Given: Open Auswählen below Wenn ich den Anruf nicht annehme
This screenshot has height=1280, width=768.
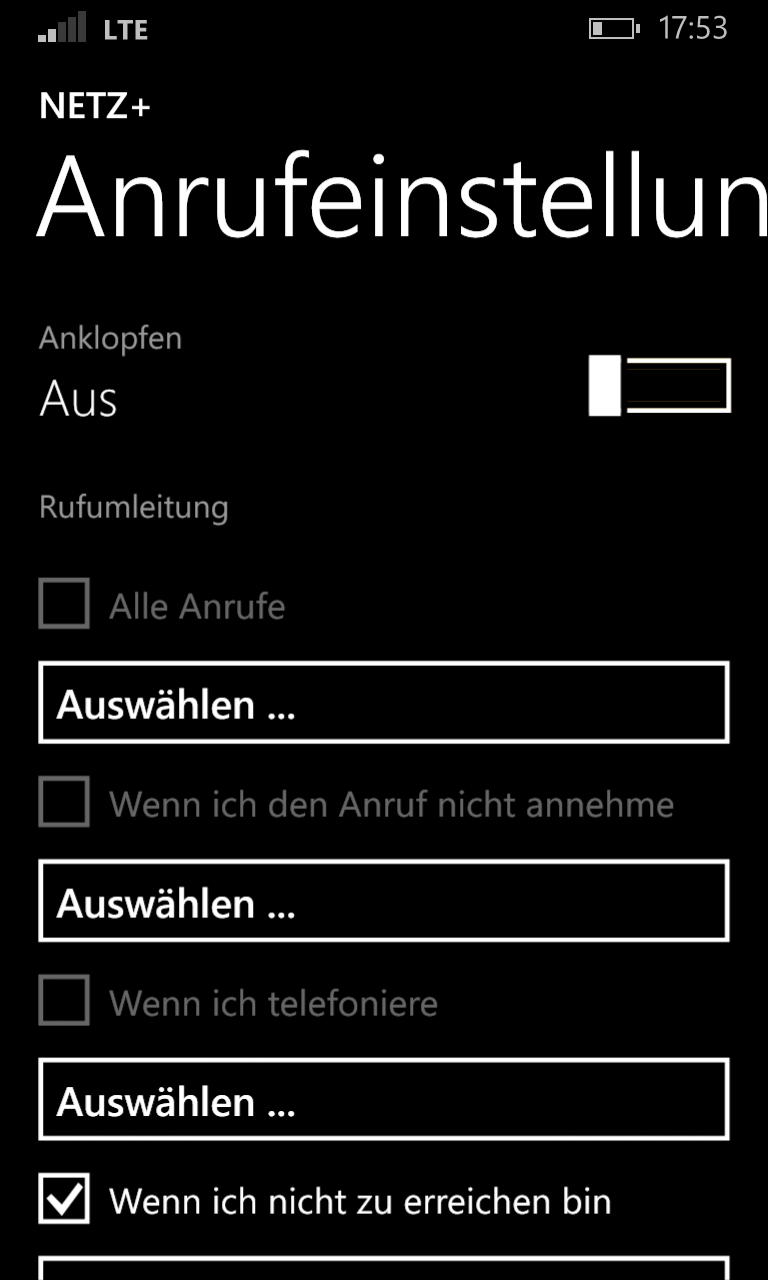Looking at the screenshot, I should coord(384,900).
